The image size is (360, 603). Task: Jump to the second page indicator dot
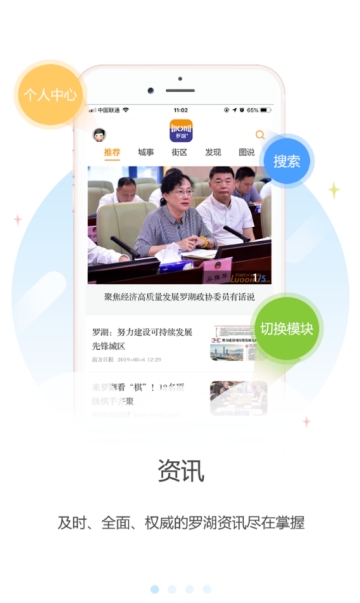(172, 589)
